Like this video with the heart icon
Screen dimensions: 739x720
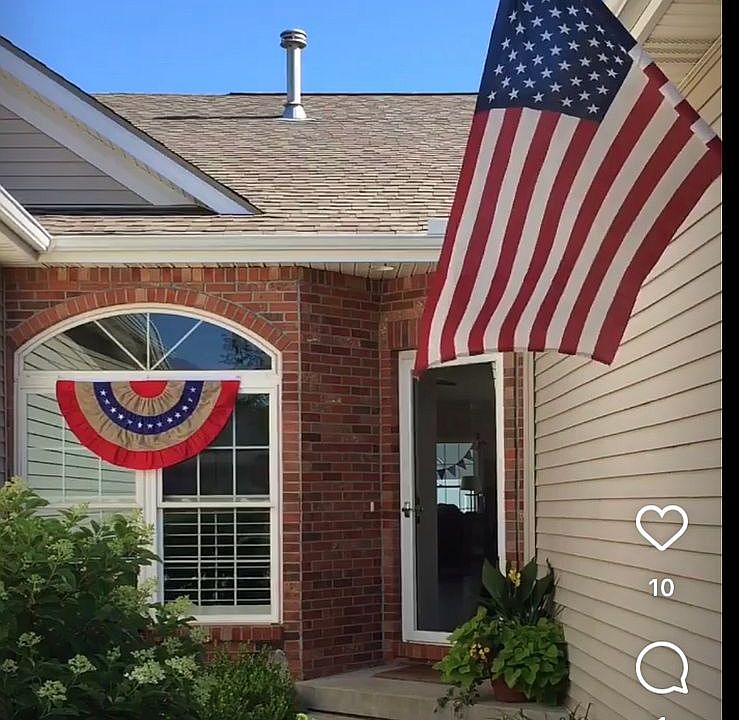661,527
